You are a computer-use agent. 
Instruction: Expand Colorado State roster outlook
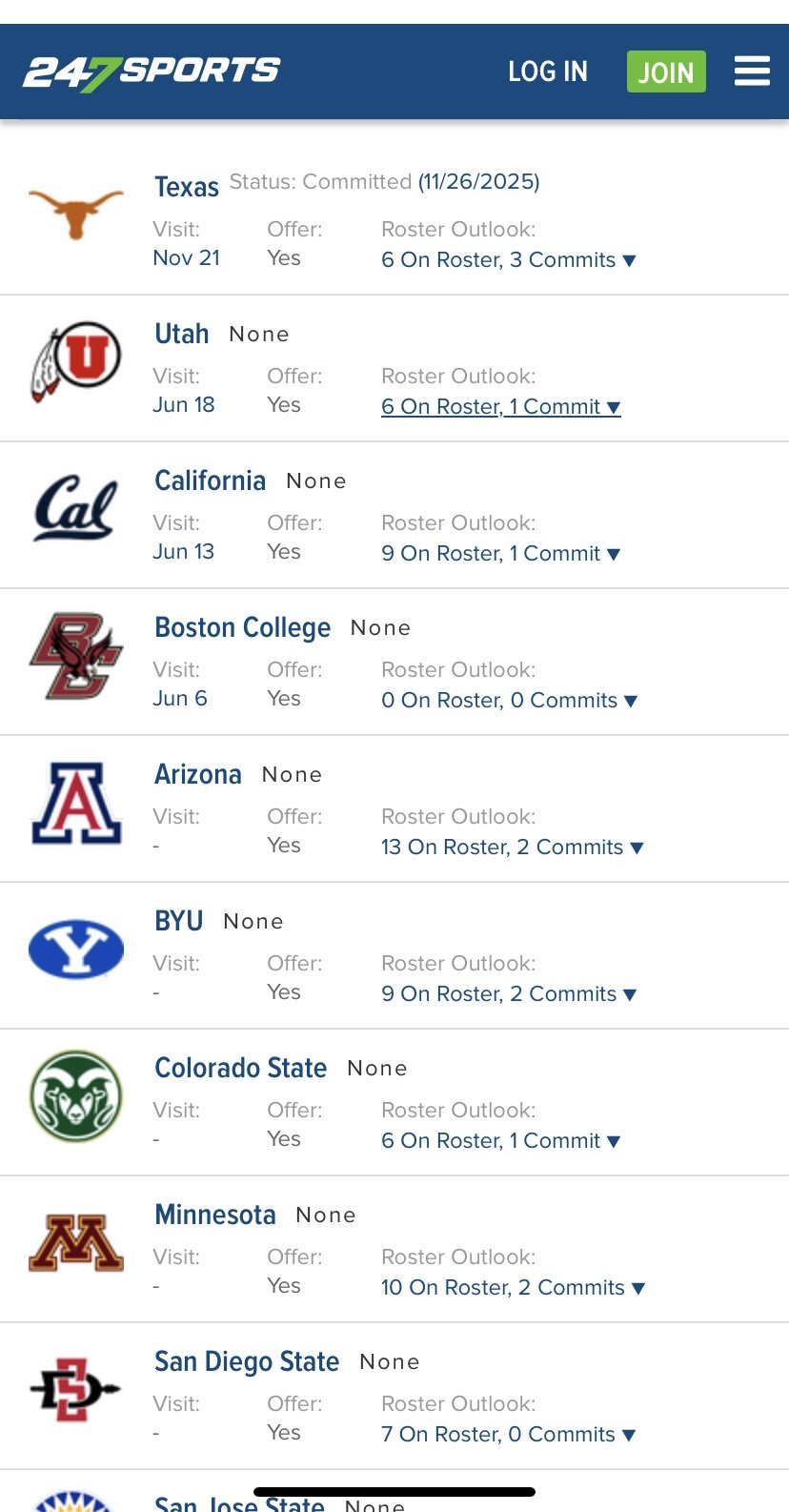click(500, 1141)
